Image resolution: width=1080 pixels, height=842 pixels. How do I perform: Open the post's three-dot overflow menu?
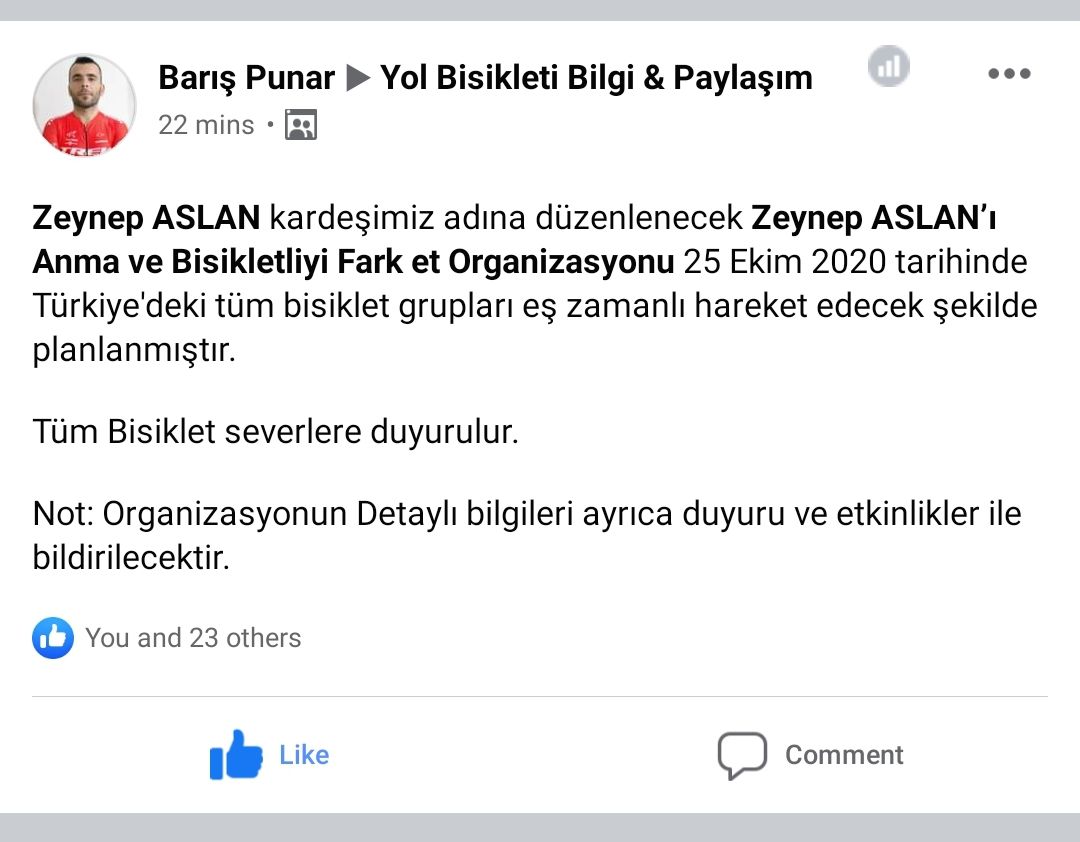point(1008,74)
